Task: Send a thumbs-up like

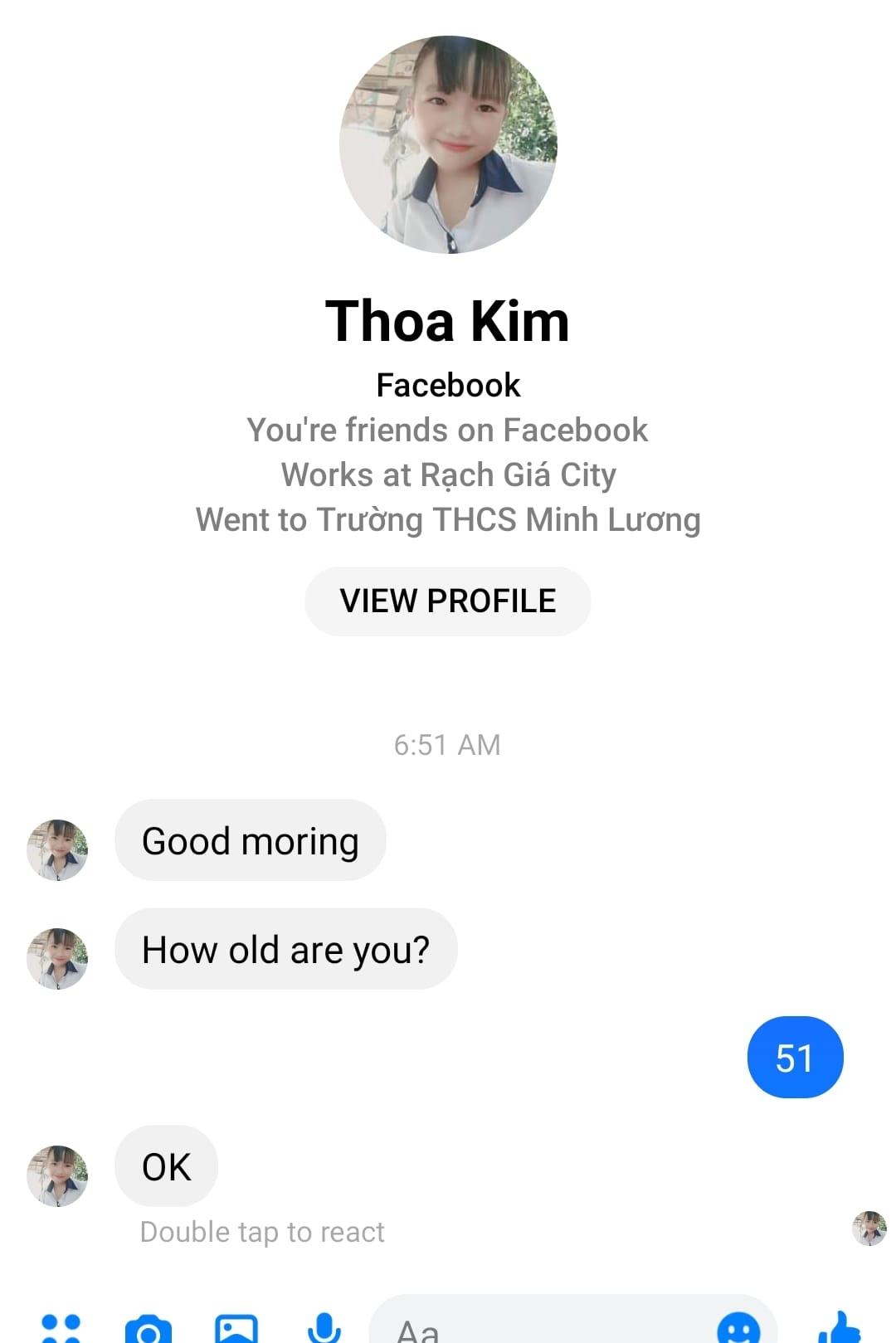Action: [840, 1328]
